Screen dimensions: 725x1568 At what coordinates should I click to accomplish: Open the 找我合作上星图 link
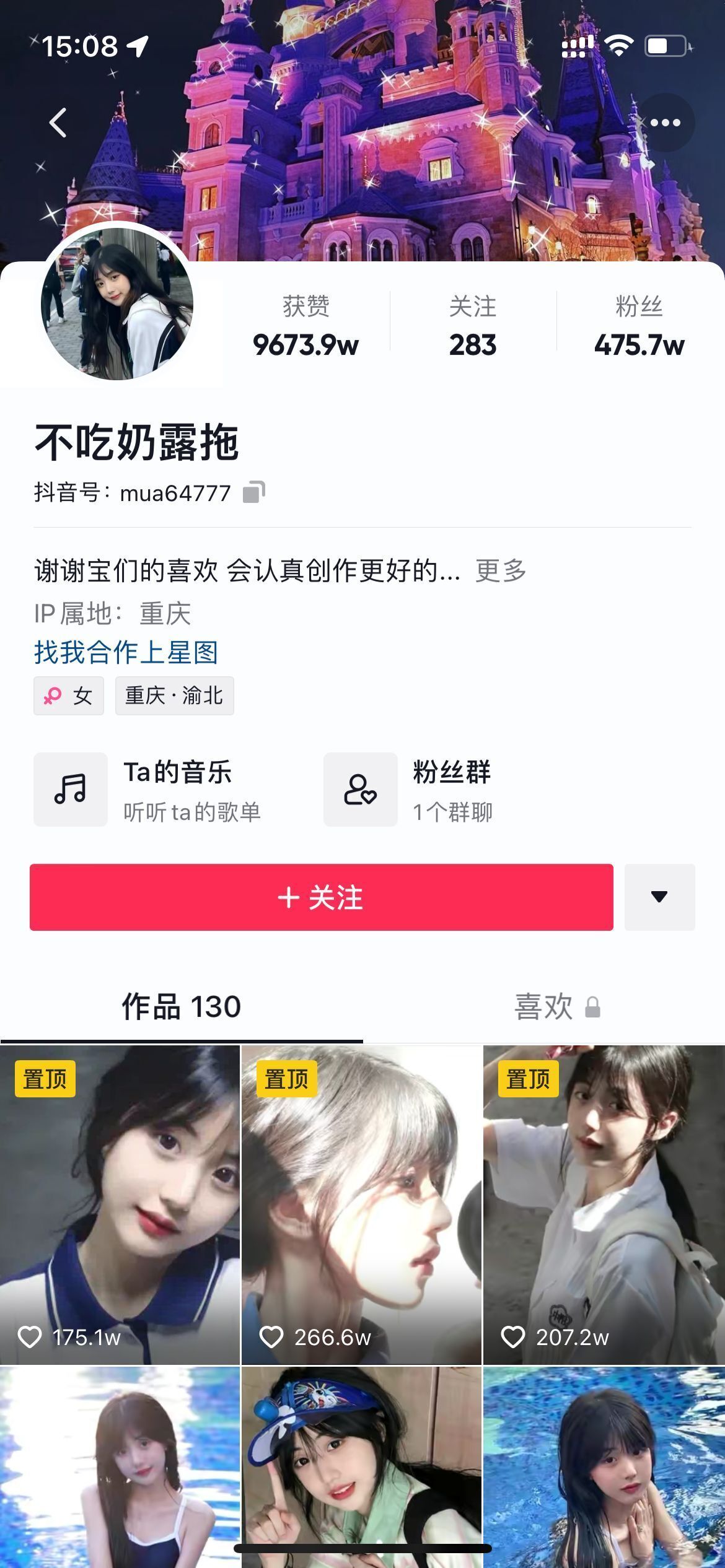click(126, 652)
